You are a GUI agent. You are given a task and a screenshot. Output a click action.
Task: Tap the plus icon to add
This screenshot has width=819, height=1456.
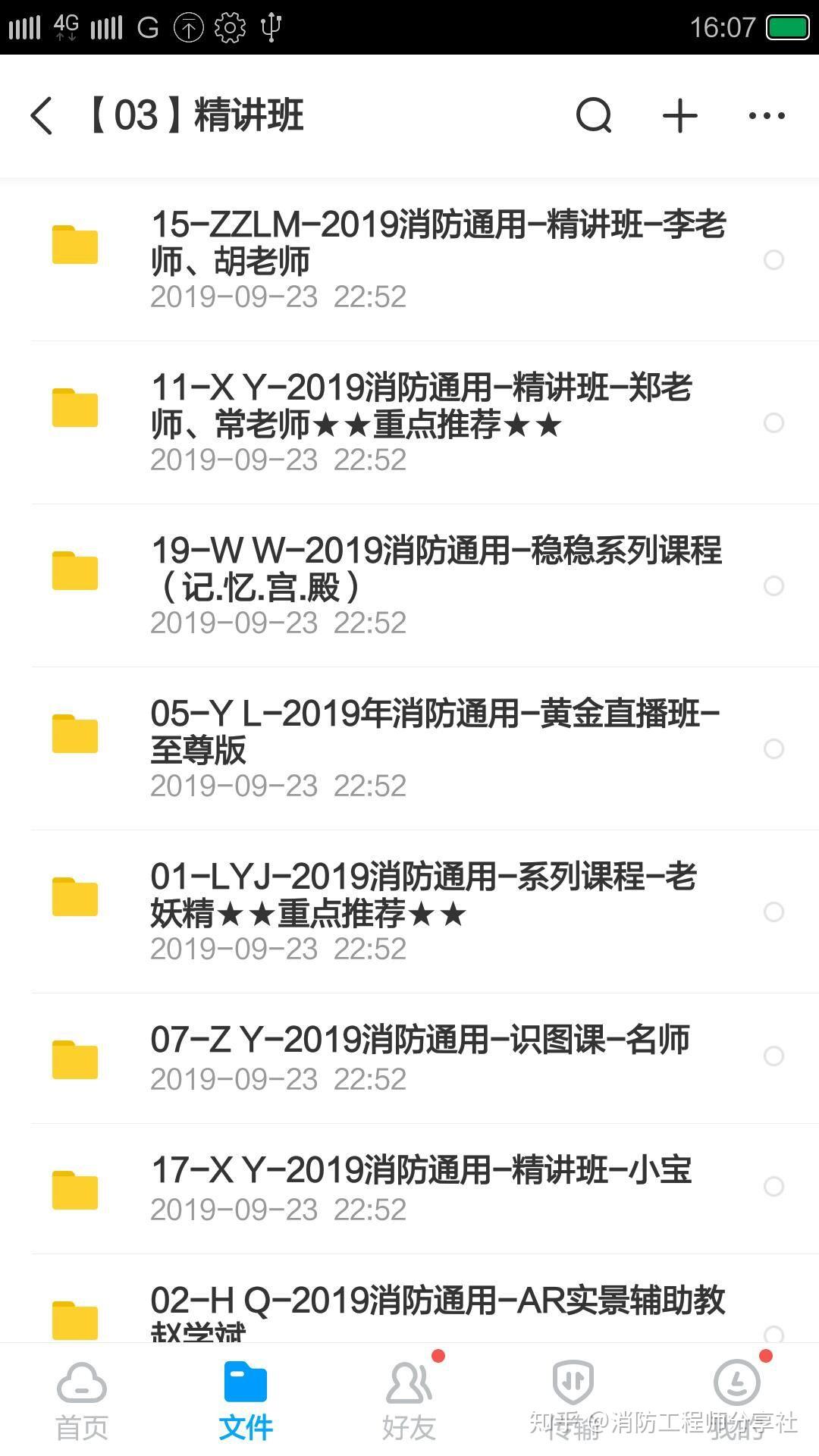(x=679, y=116)
